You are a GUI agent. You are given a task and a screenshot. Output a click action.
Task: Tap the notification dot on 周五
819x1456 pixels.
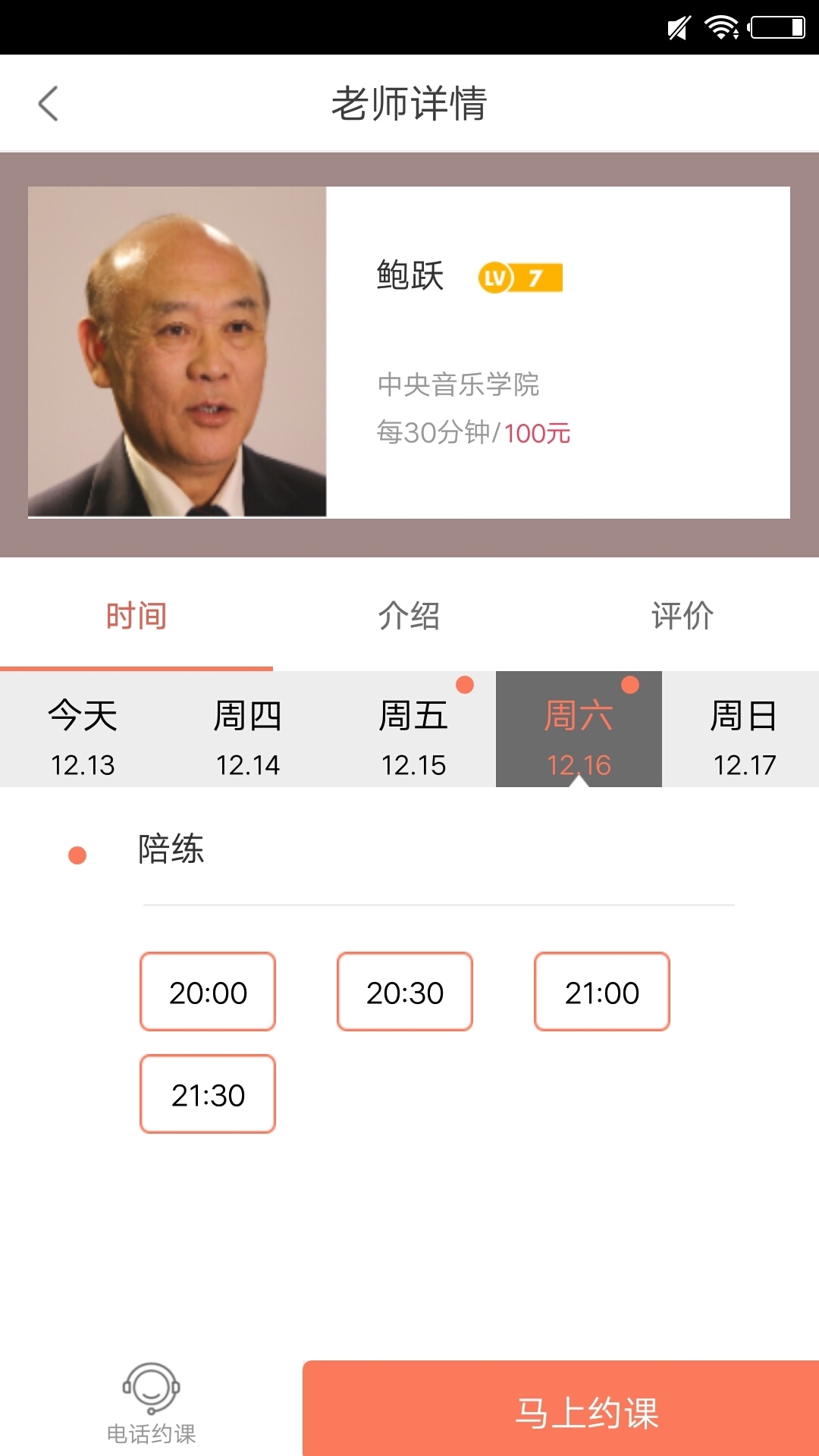click(465, 683)
